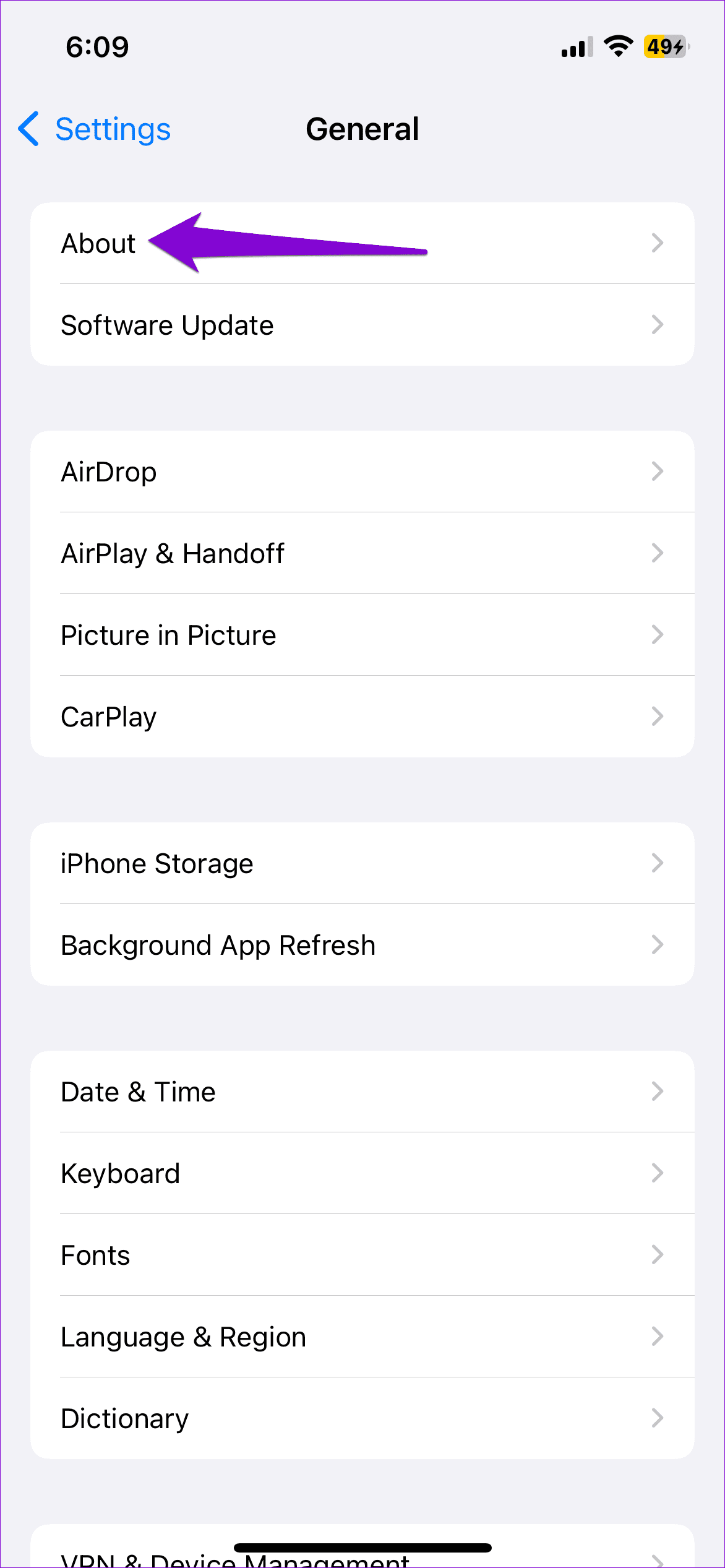Expand Software Update via its chevron
This screenshot has height=1568, width=725.
[658, 325]
